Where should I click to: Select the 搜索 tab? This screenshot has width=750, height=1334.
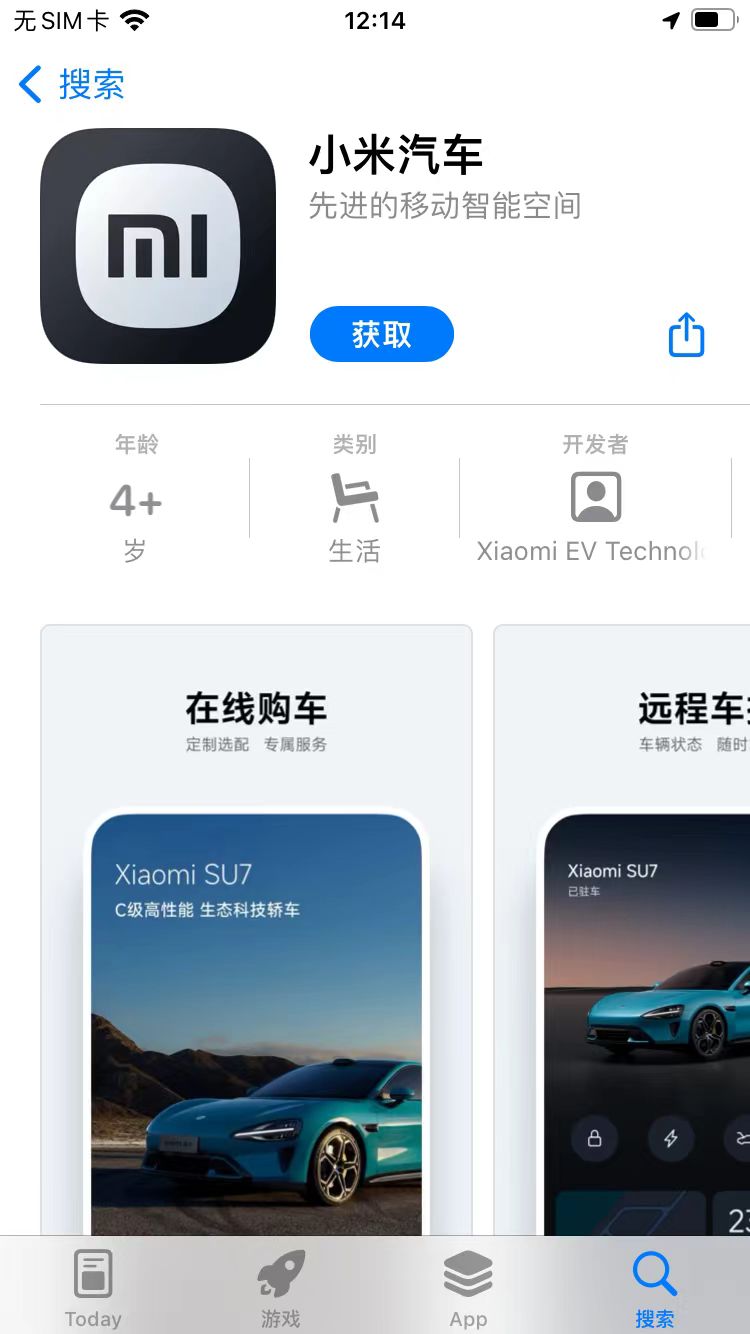(x=655, y=1288)
